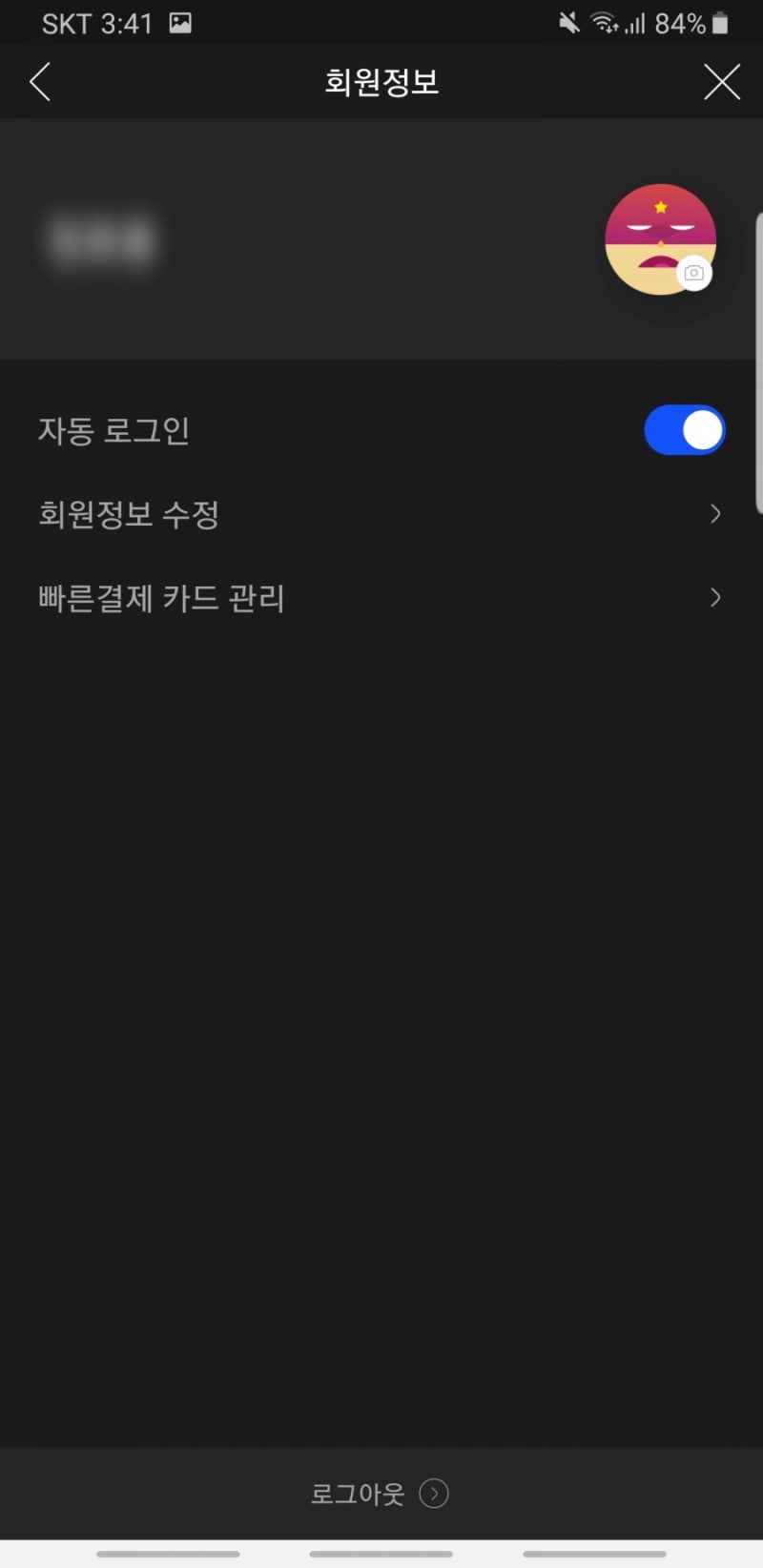Tap the blue toggle next to 자동 로그인

coord(685,430)
